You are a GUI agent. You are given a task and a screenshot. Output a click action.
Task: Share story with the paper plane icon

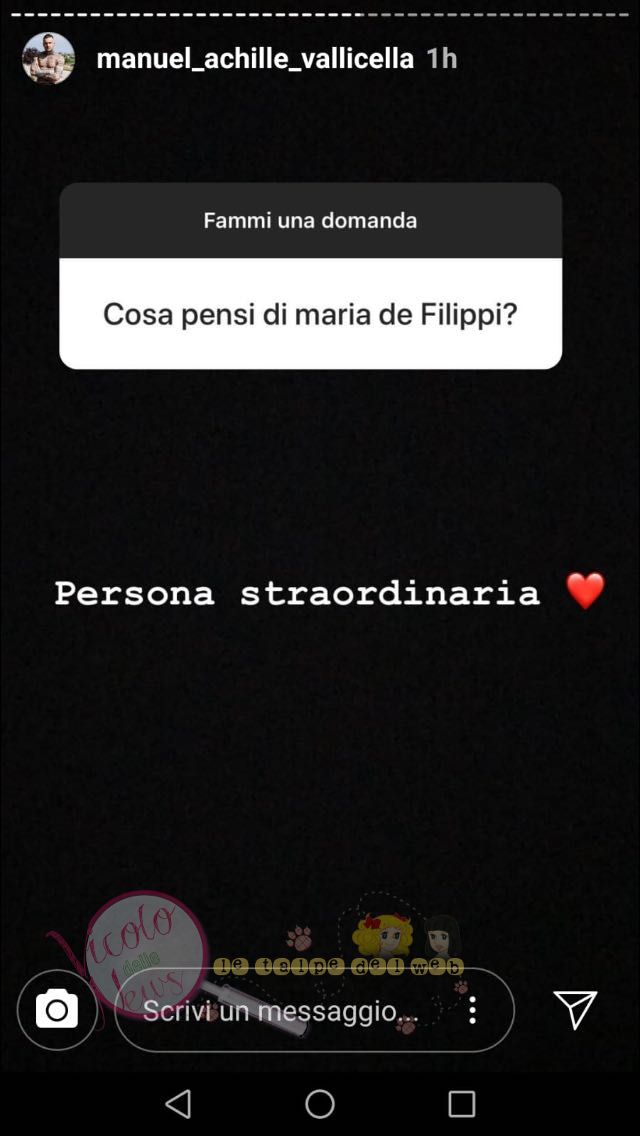point(575,1008)
